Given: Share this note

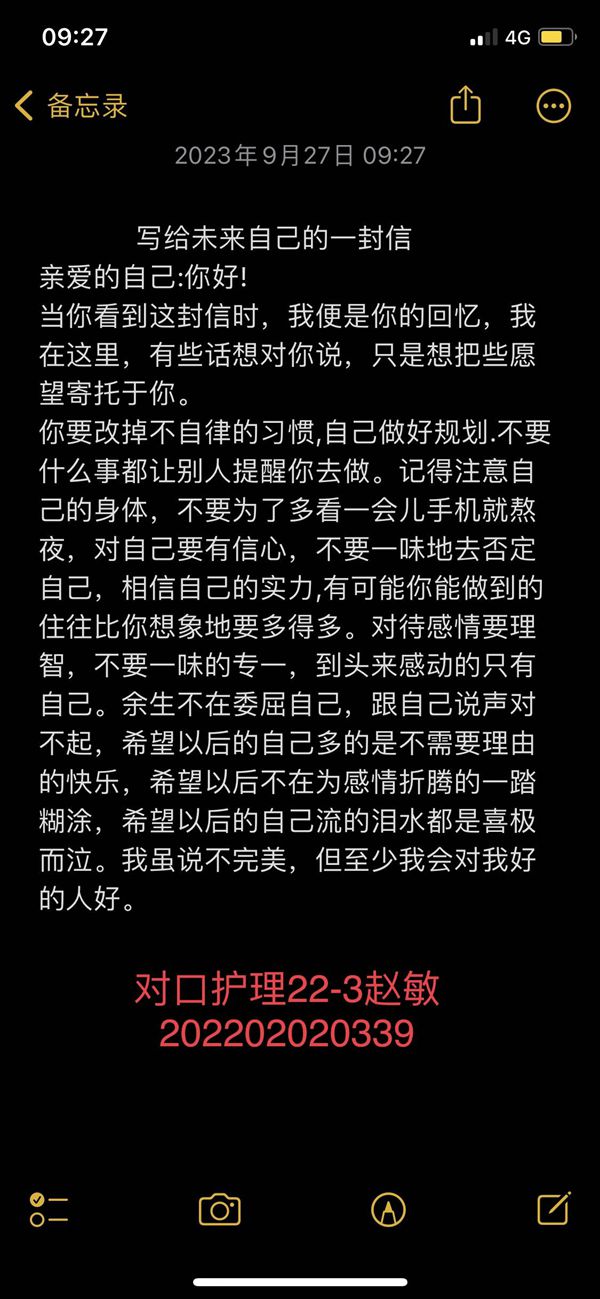Looking at the screenshot, I should click(x=466, y=104).
